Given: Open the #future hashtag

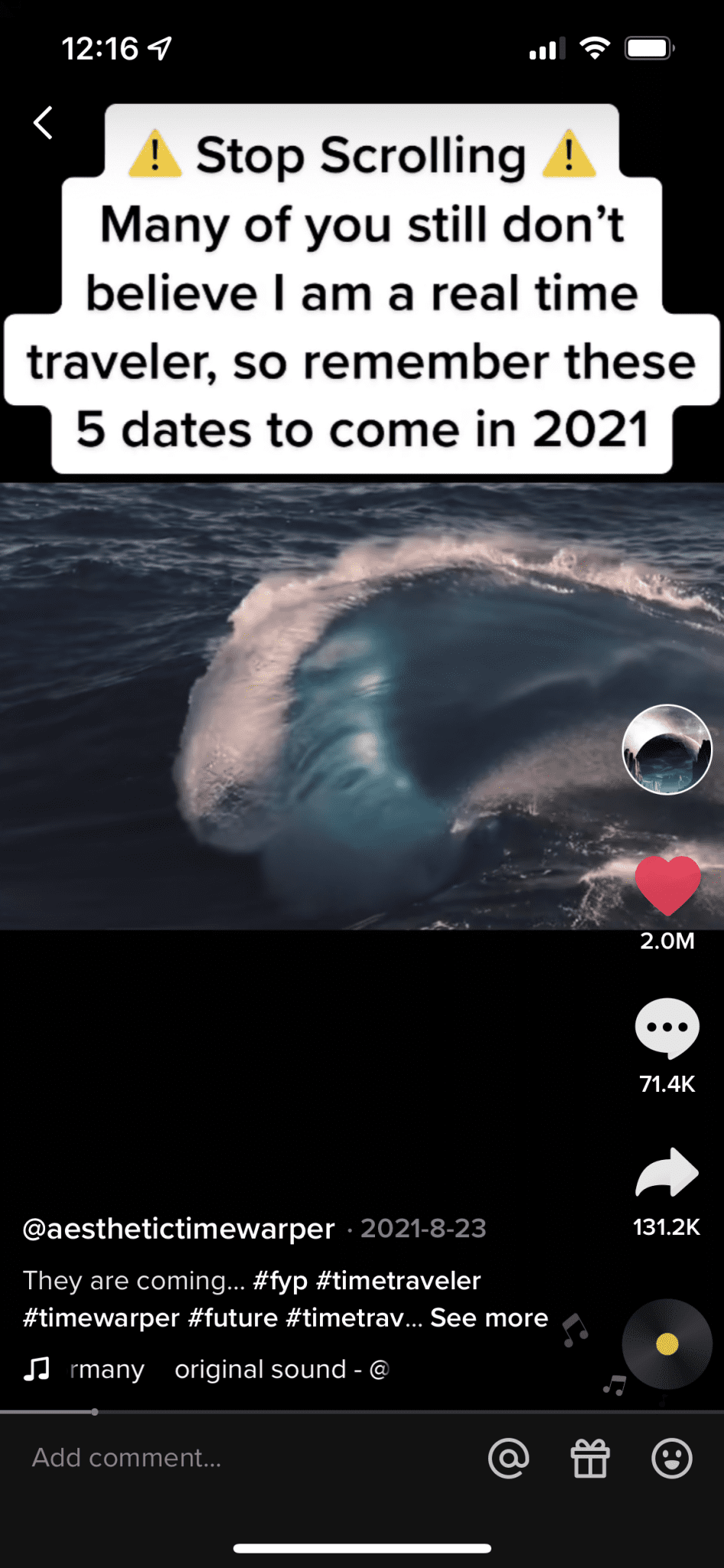Looking at the screenshot, I should pyautogui.click(x=233, y=1318).
